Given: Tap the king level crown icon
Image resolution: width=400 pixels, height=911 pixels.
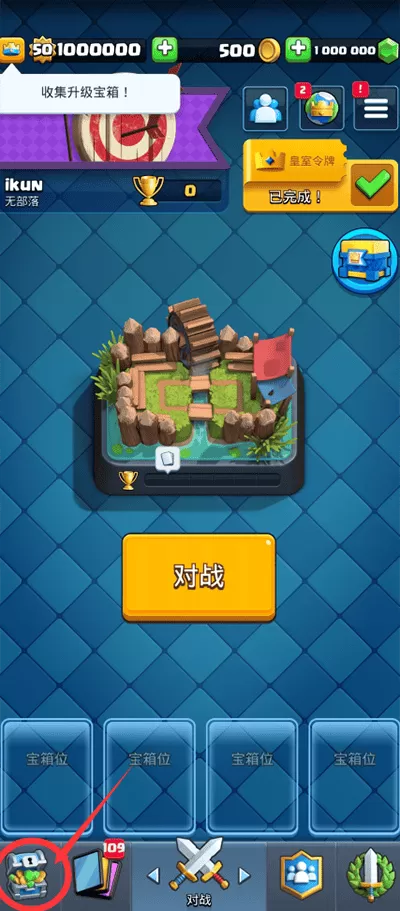Looking at the screenshot, I should (x=13, y=50).
